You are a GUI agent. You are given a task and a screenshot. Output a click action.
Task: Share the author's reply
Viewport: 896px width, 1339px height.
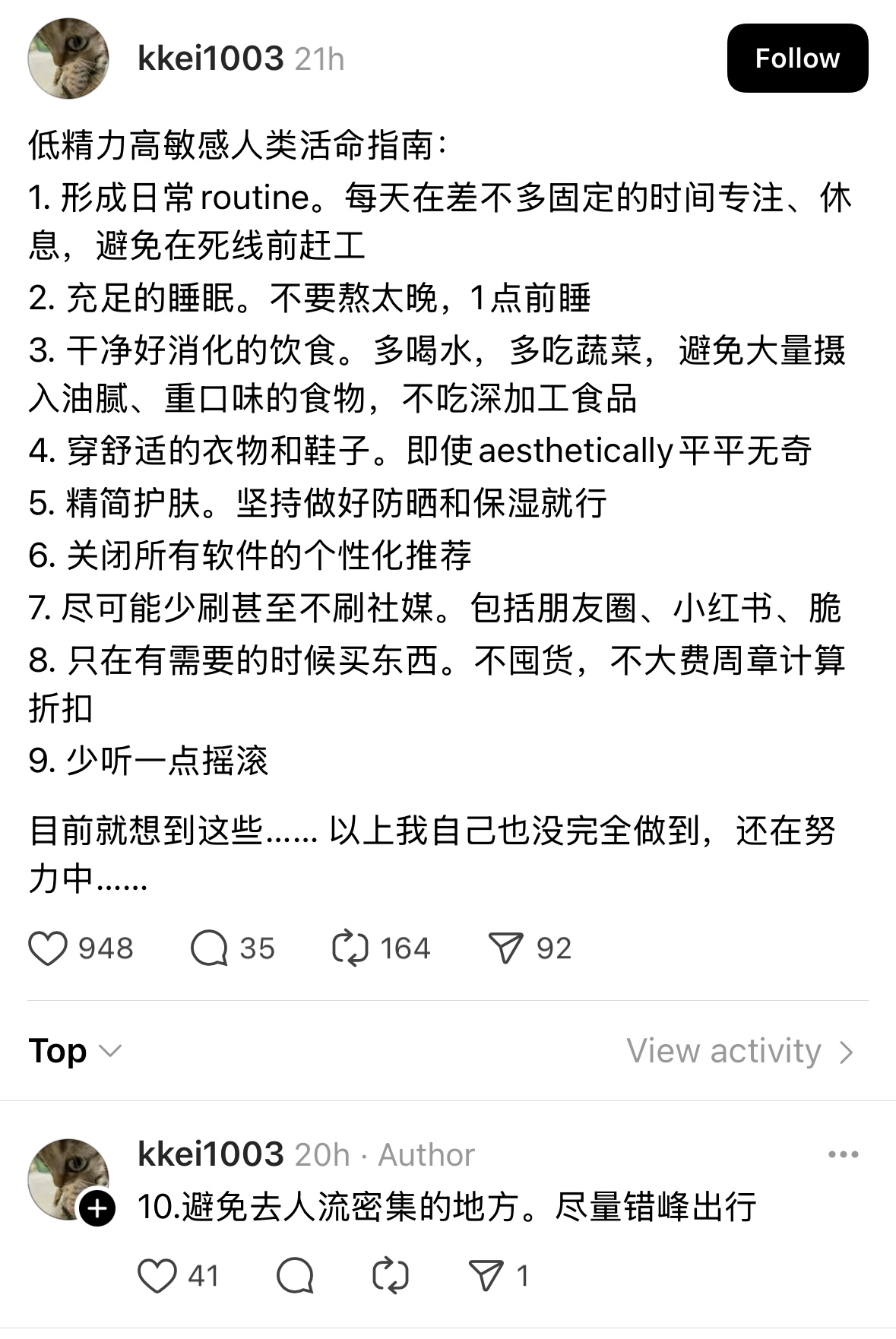[485, 1275]
